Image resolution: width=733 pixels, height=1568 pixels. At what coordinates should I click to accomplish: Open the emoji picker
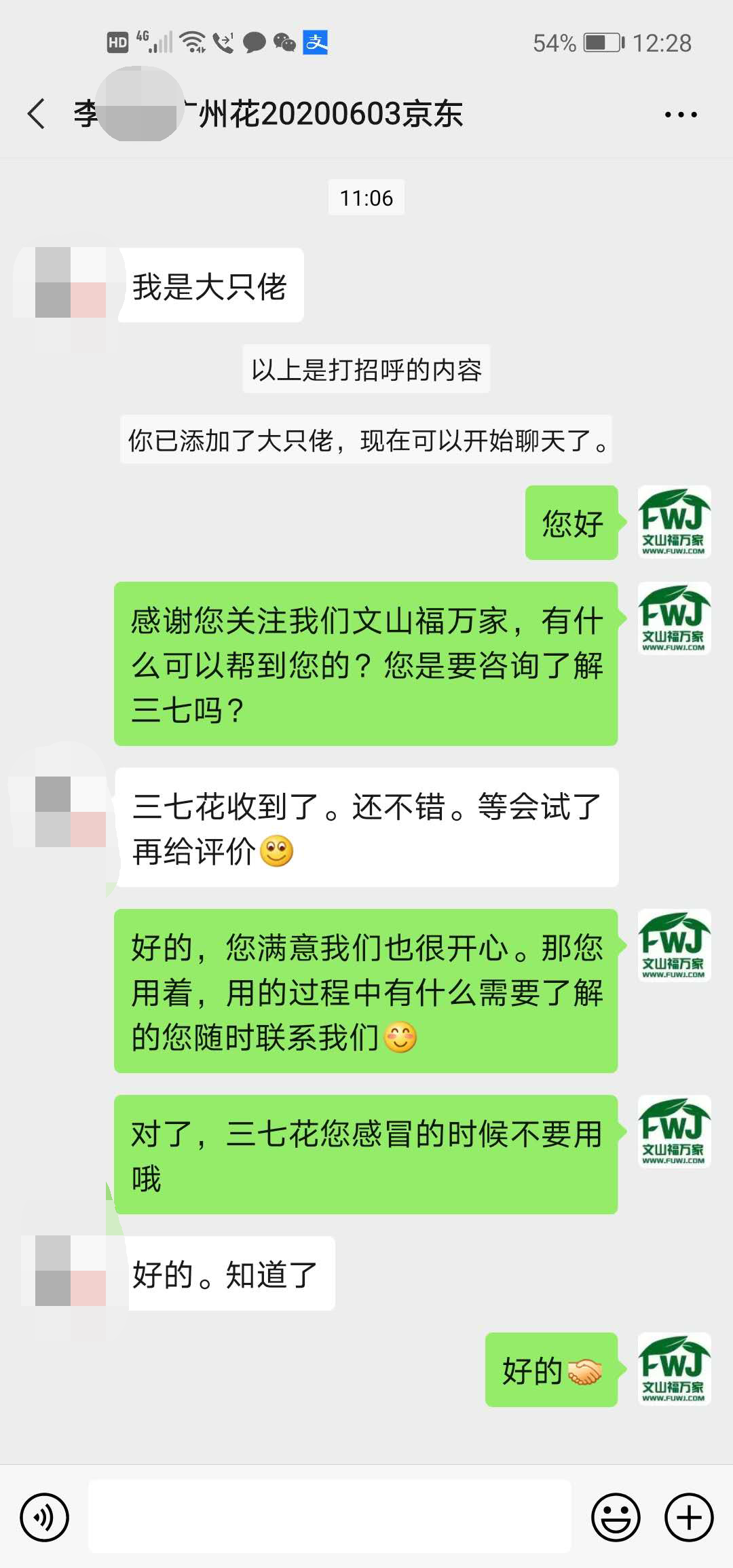[x=616, y=1516]
